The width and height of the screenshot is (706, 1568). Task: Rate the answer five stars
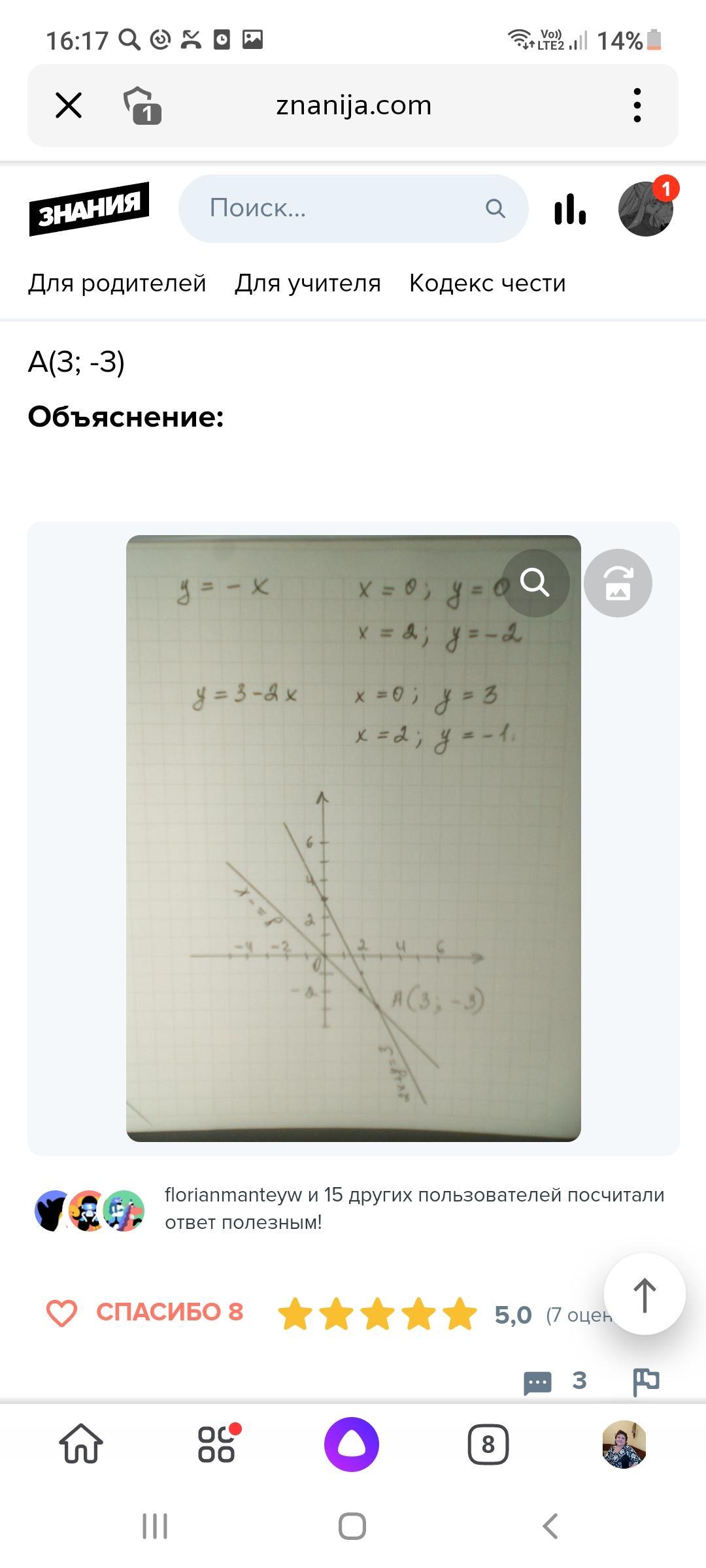tap(460, 1314)
